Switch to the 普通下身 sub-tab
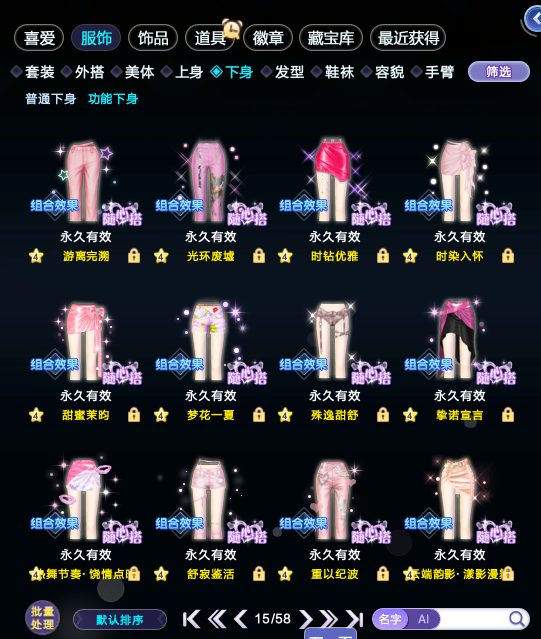The height and width of the screenshot is (639, 541). (51, 99)
